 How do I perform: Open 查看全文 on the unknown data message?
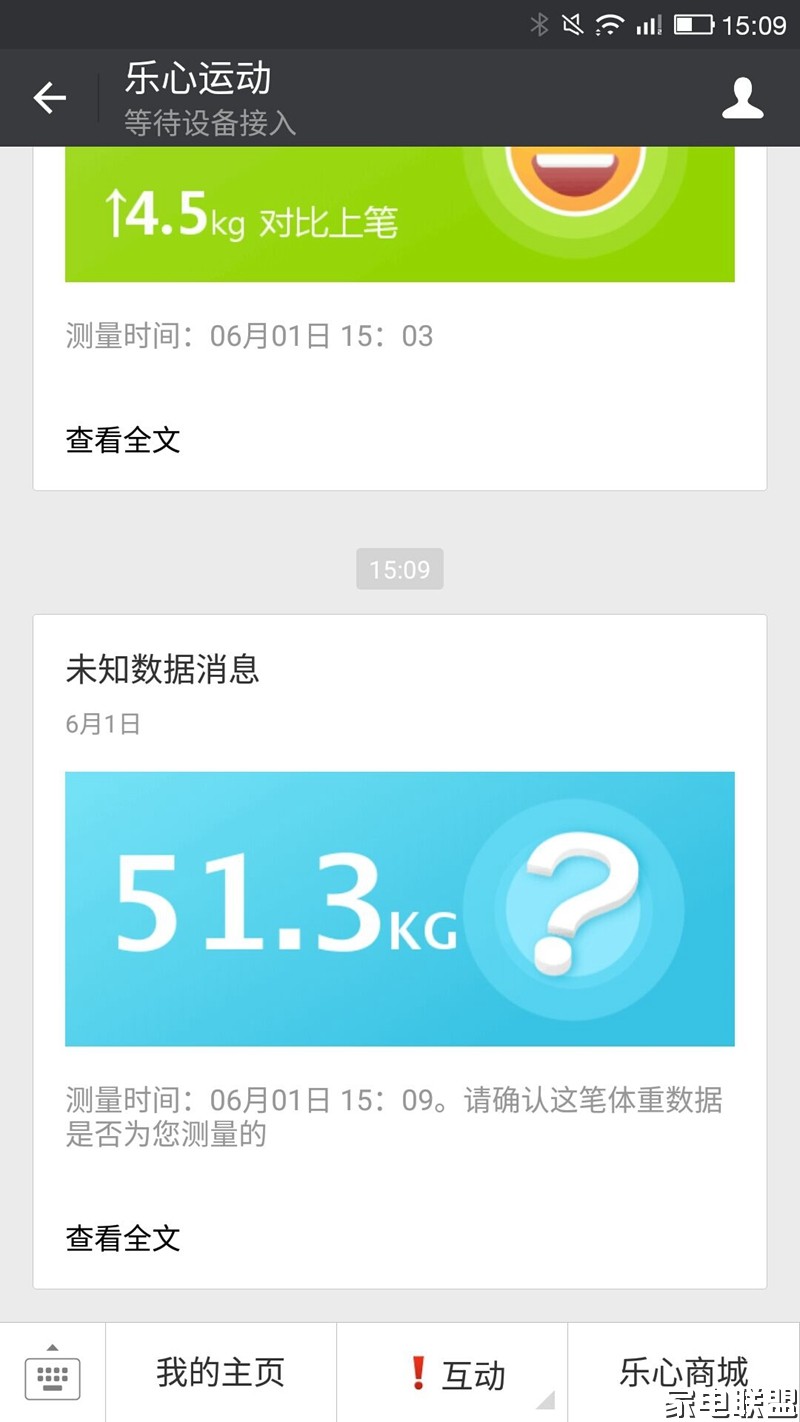pos(122,1238)
